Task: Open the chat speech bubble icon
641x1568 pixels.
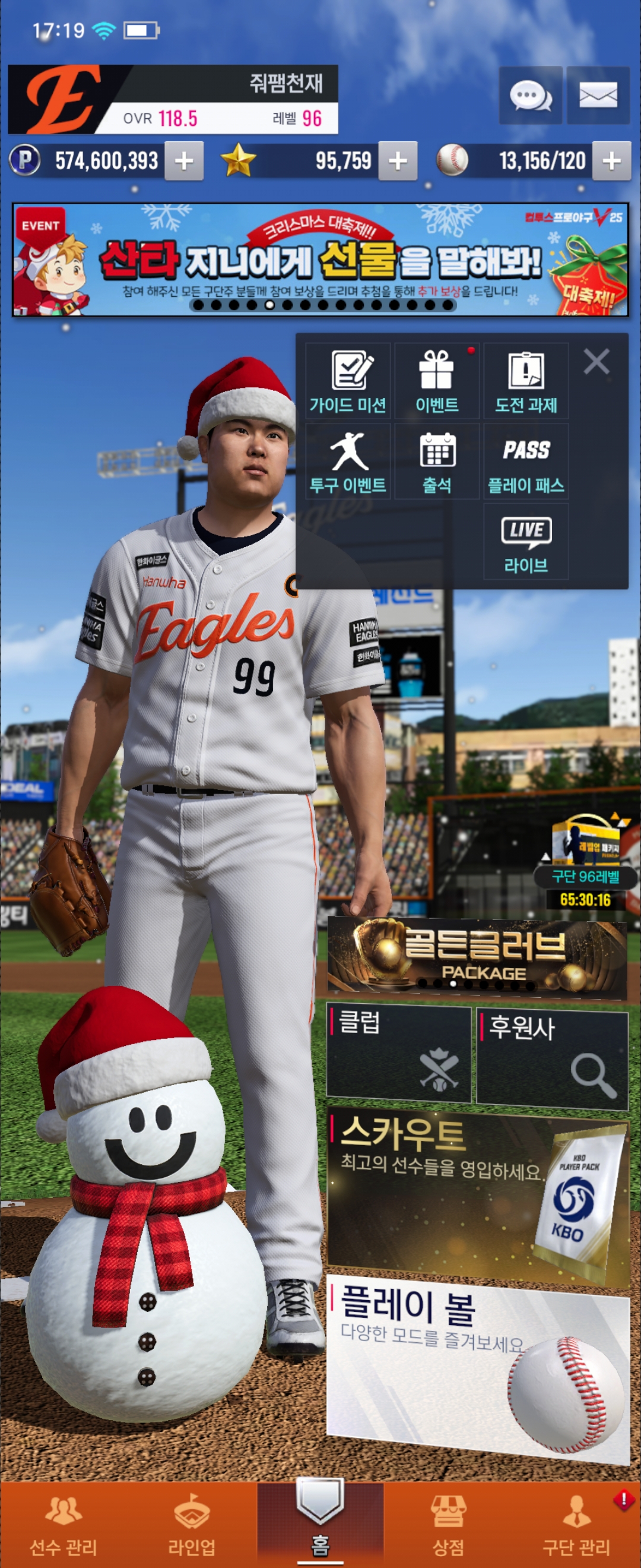Action: [x=529, y=96]
